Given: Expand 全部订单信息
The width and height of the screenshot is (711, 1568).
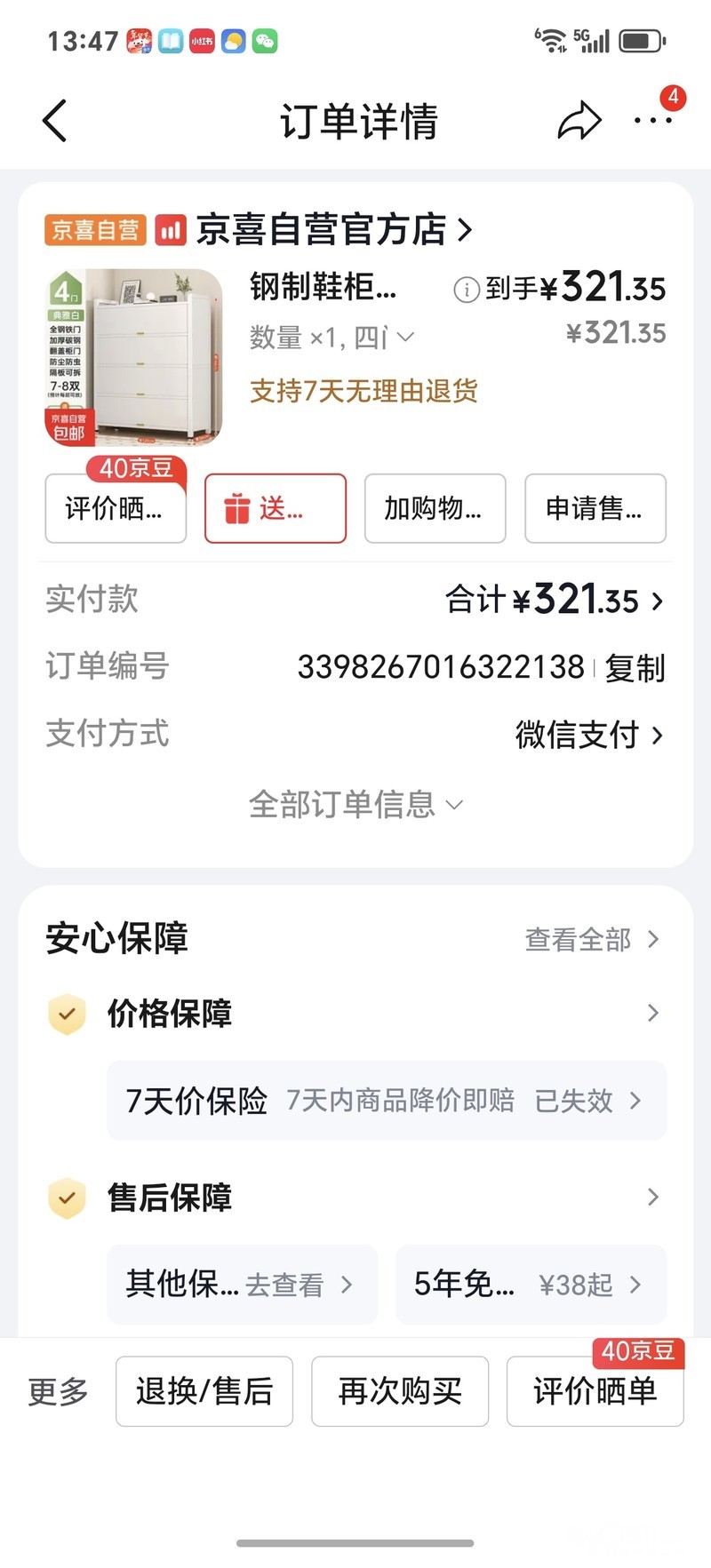Looking at the screenshot, I should tap(355, 805).
